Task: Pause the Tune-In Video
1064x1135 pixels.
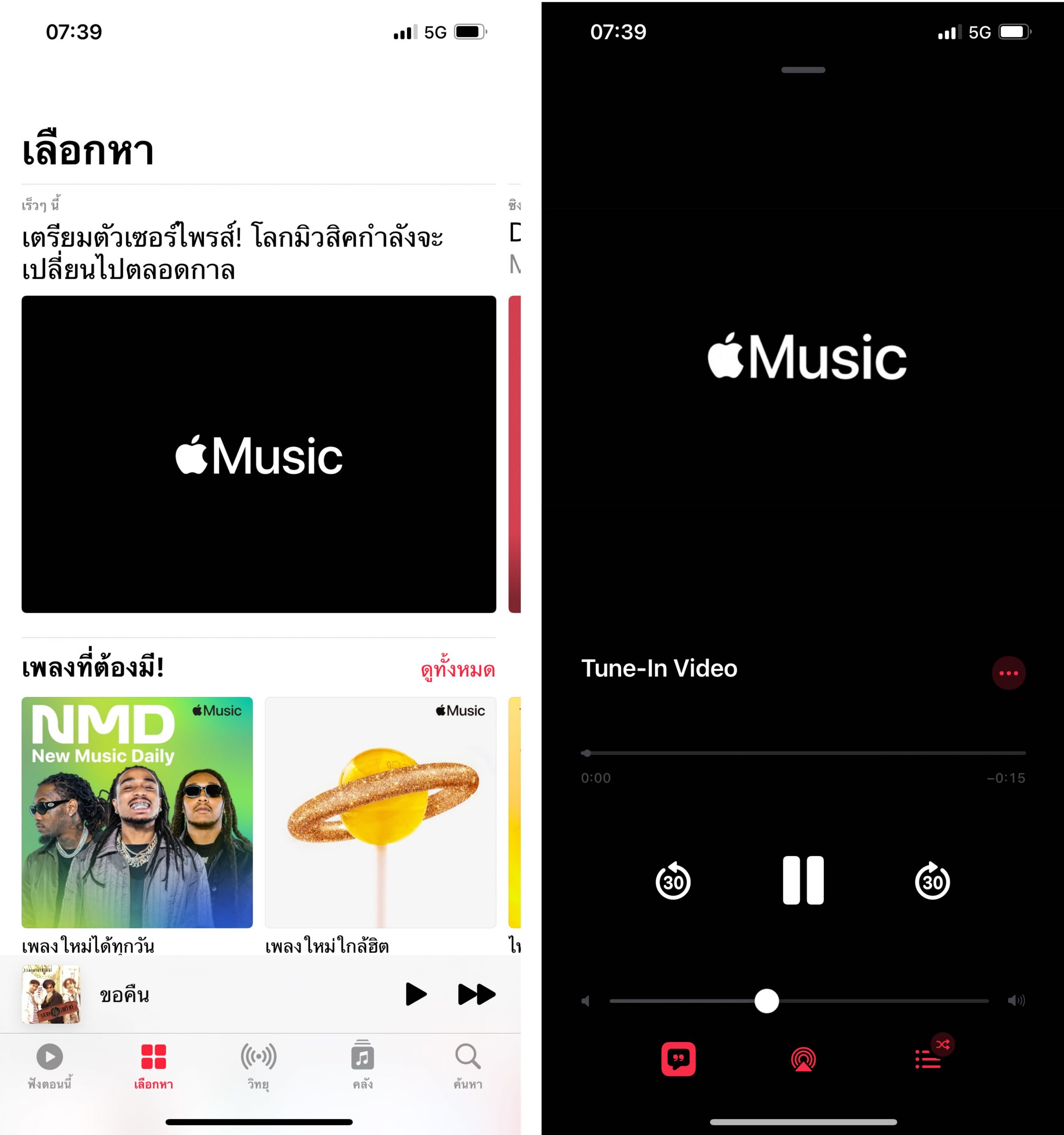Action: [803, 881]
